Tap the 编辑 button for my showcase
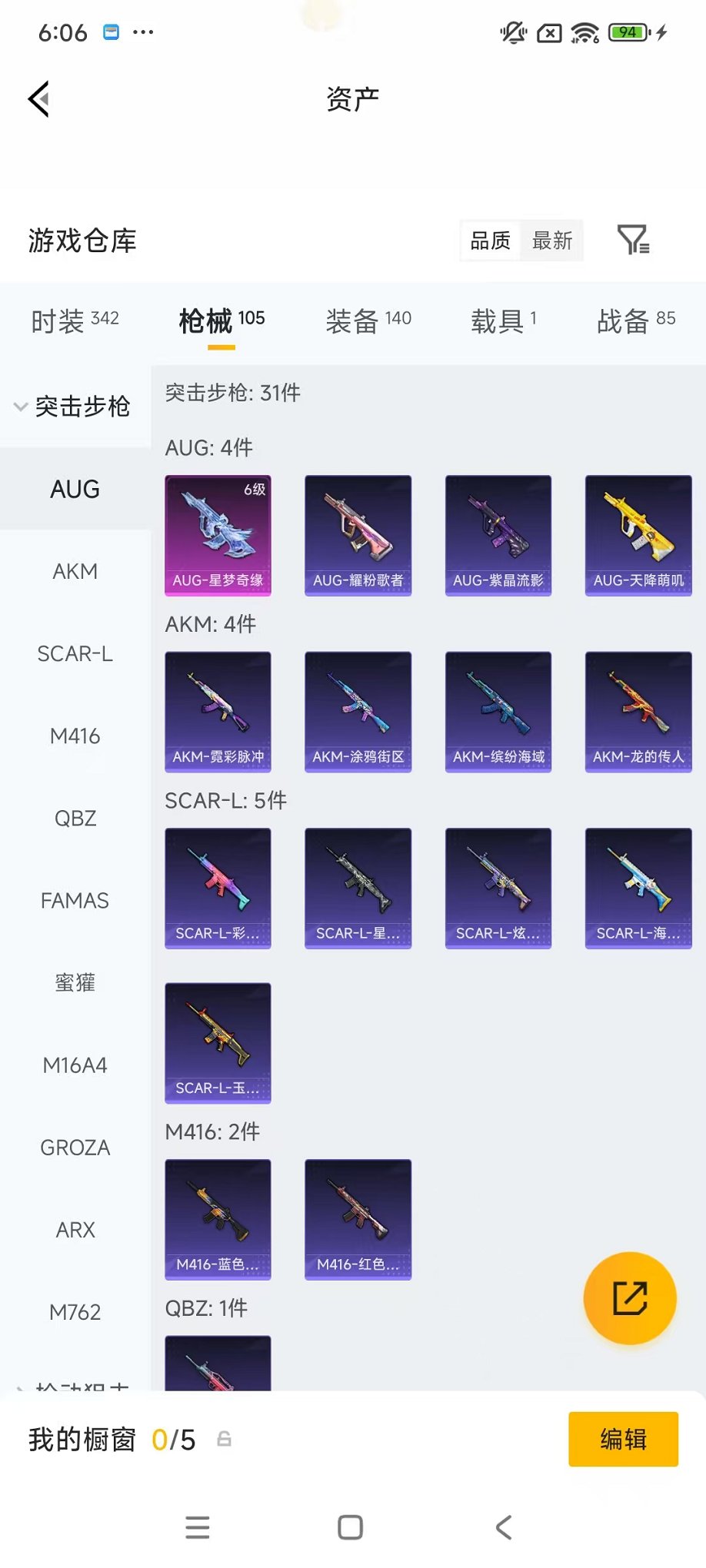Screen dimensions: 706x1568 [623, 1439]
